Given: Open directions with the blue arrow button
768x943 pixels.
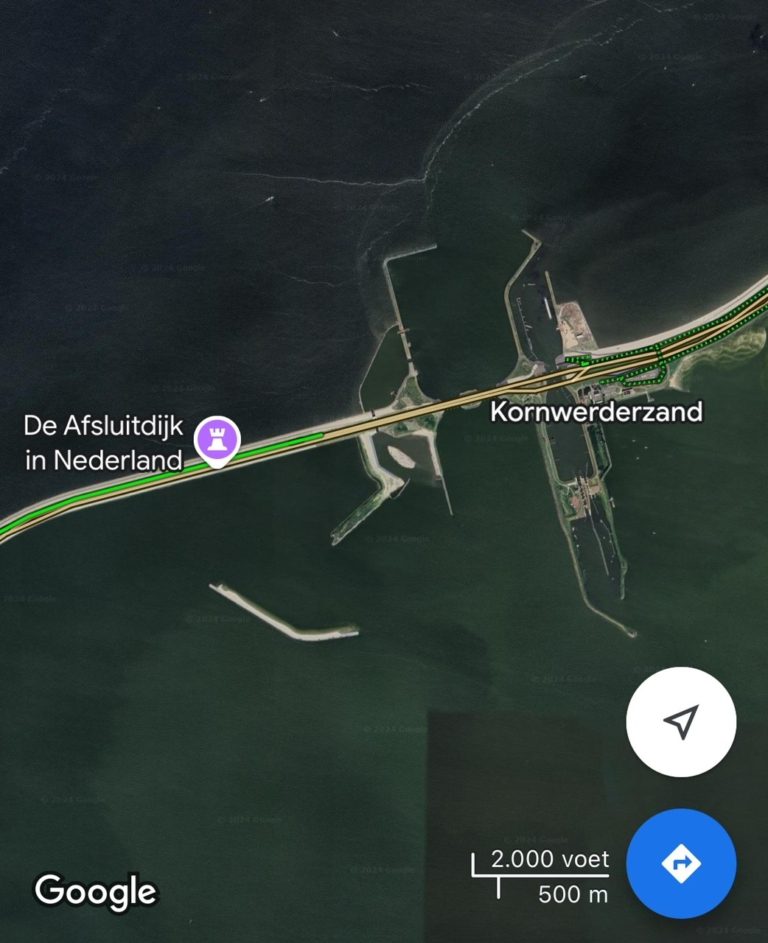Looking at the screenshot, I should point(681,863).
